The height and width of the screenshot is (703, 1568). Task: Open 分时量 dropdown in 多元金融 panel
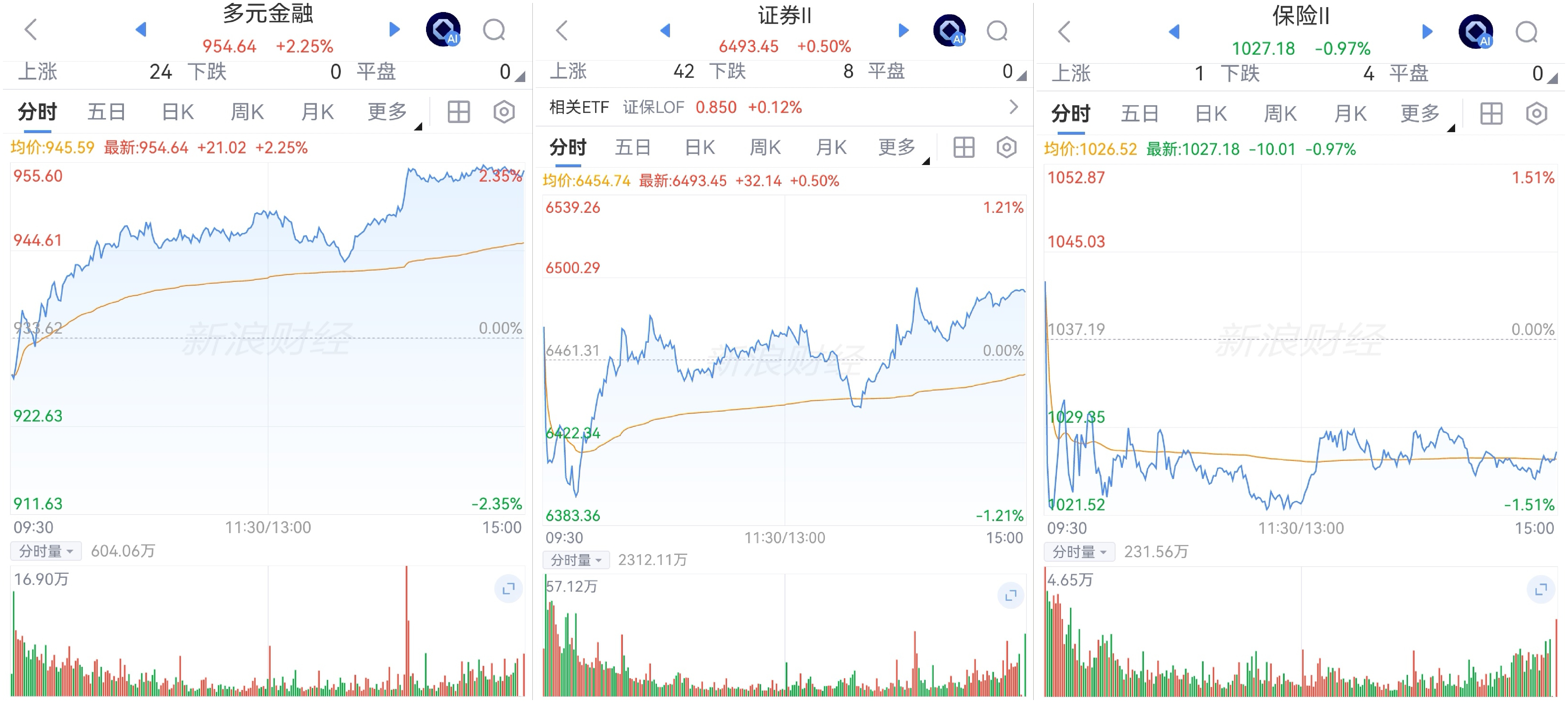pyautogui.click(x=46, y=551)
